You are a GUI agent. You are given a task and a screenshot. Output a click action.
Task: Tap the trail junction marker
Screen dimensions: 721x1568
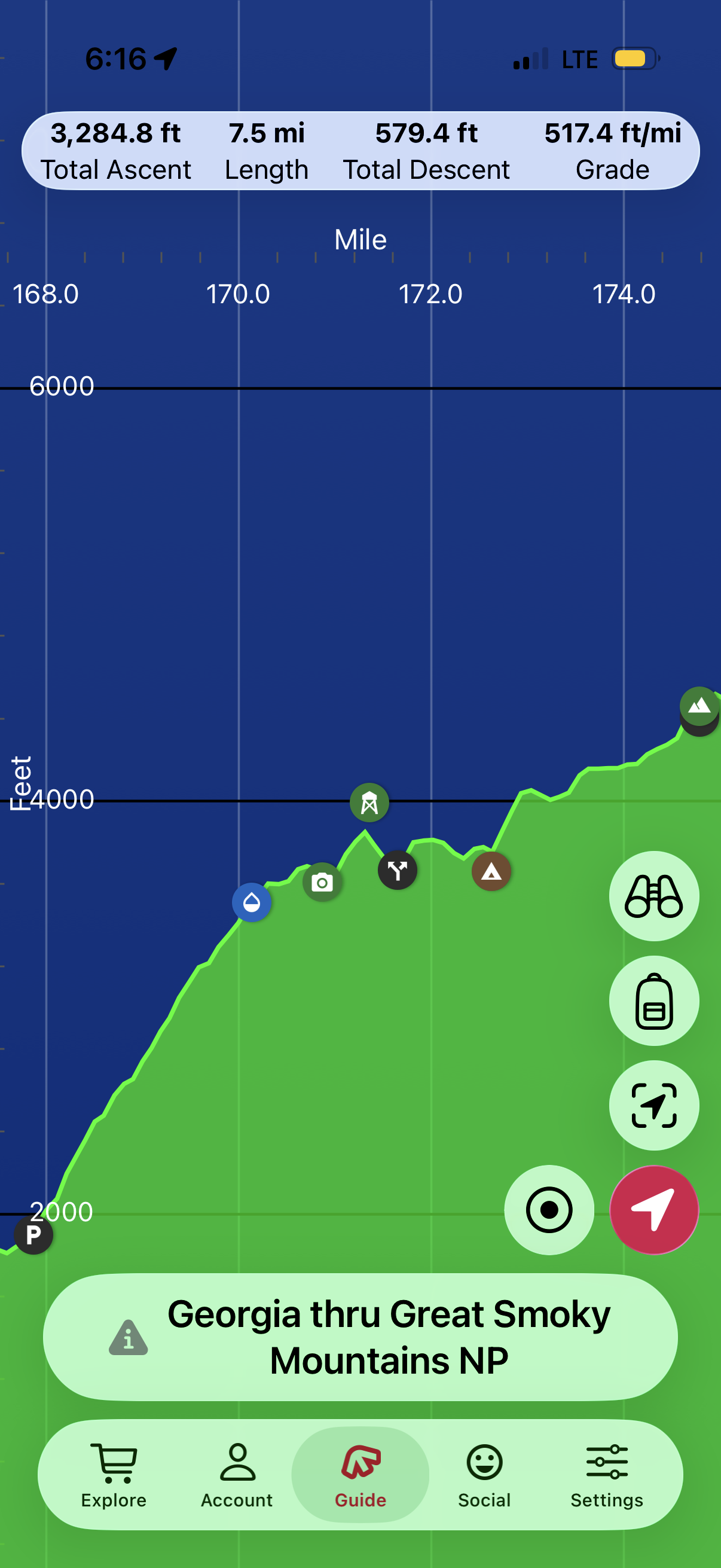coord(398,870)
